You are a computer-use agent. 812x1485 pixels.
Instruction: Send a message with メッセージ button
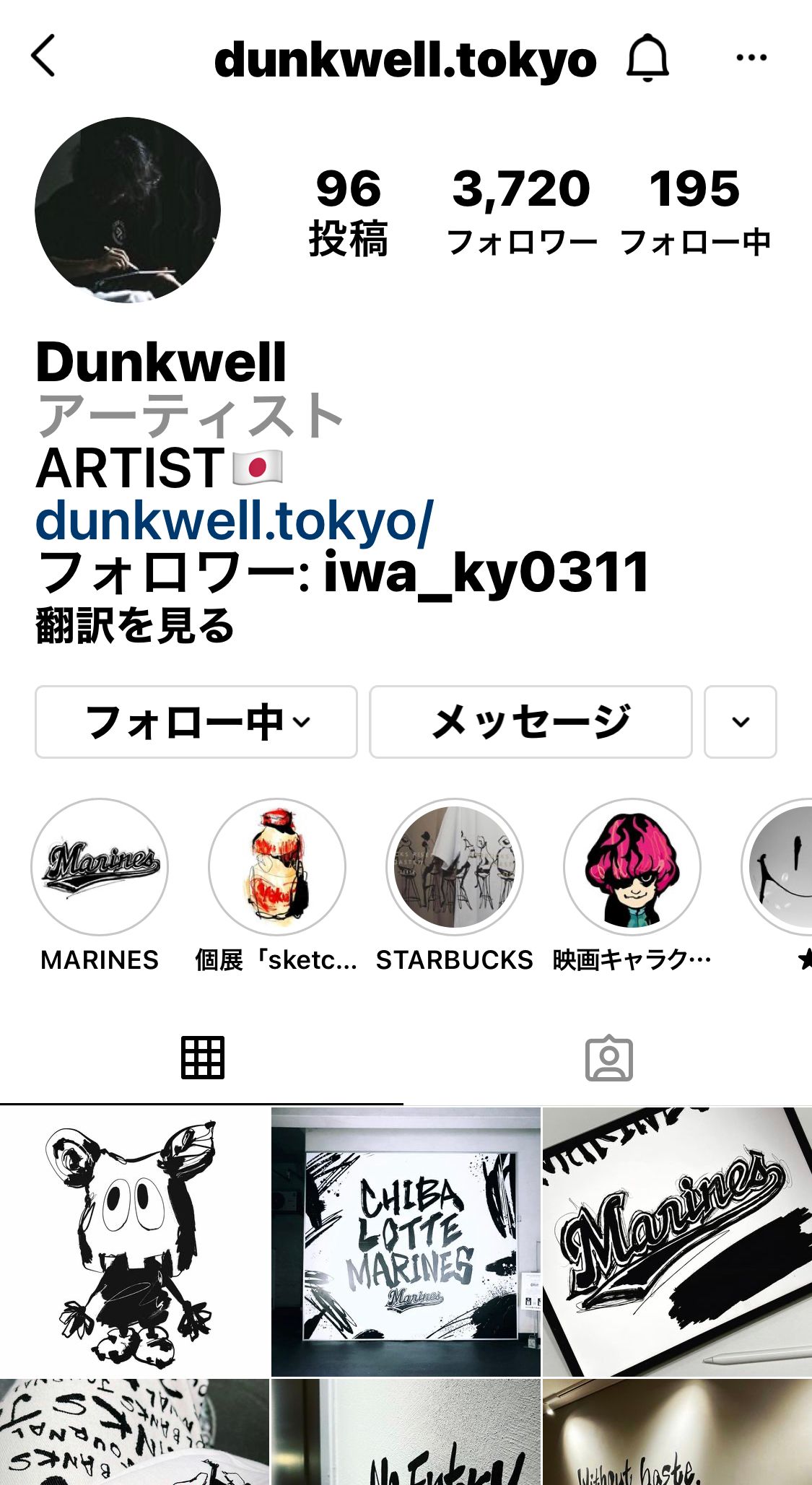click(531, 722)
